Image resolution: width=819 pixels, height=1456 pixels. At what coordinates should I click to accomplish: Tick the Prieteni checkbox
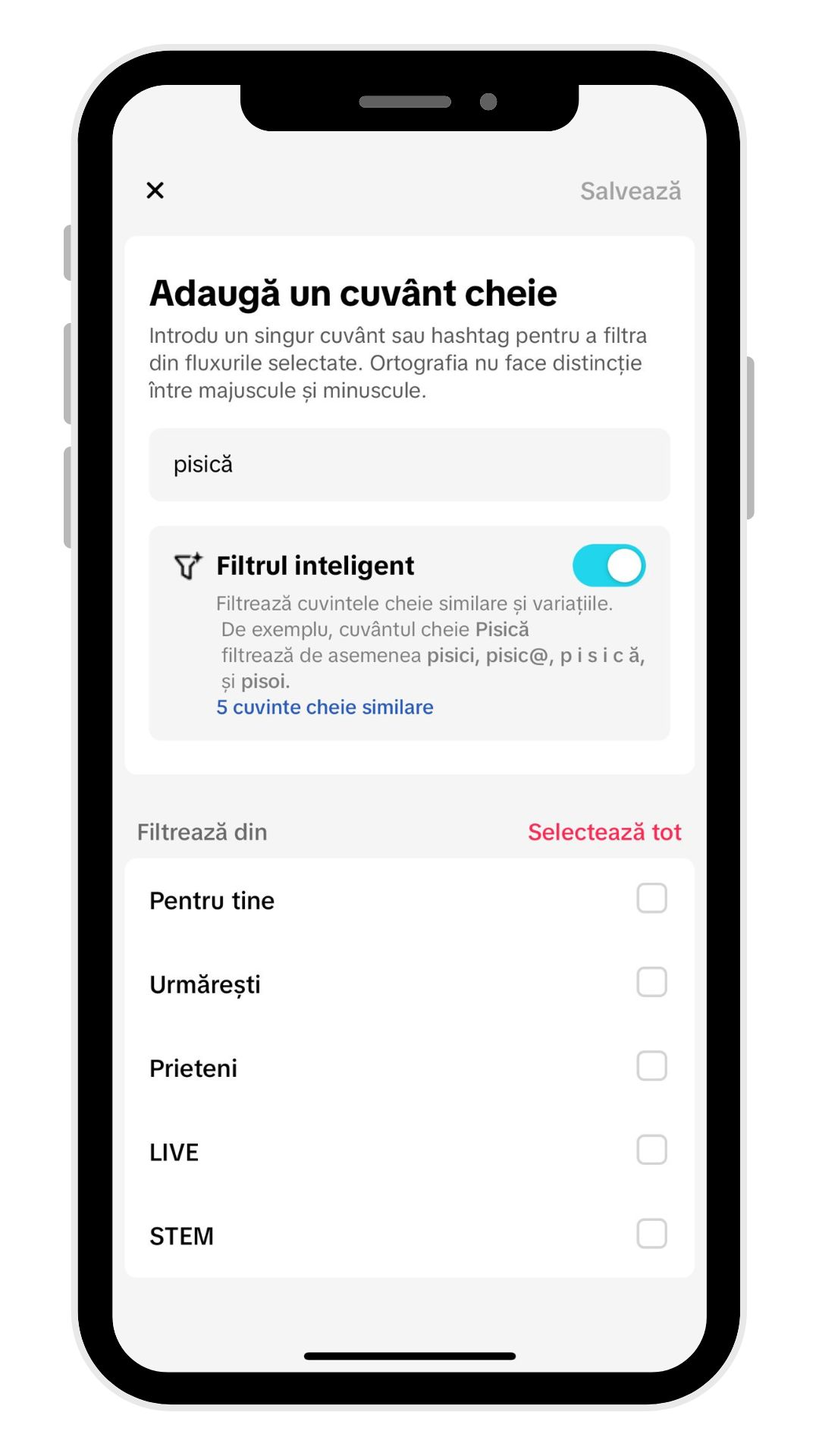click(651, 1066)
